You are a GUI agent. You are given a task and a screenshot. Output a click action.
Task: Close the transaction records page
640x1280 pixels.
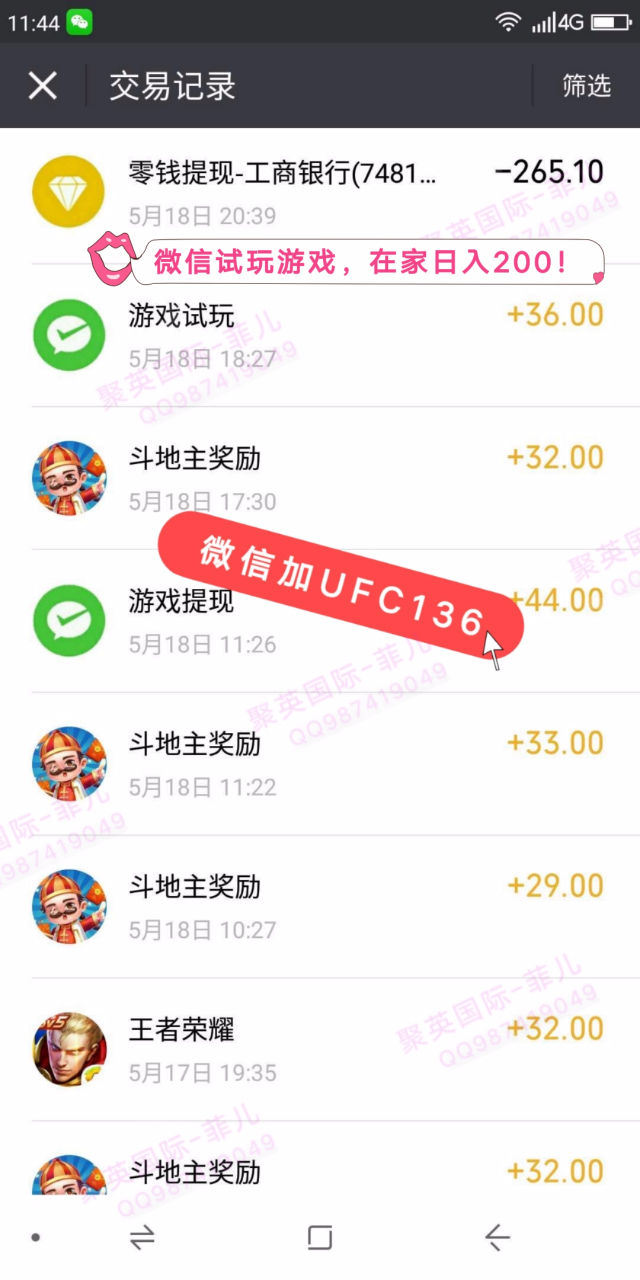[42, 85]
